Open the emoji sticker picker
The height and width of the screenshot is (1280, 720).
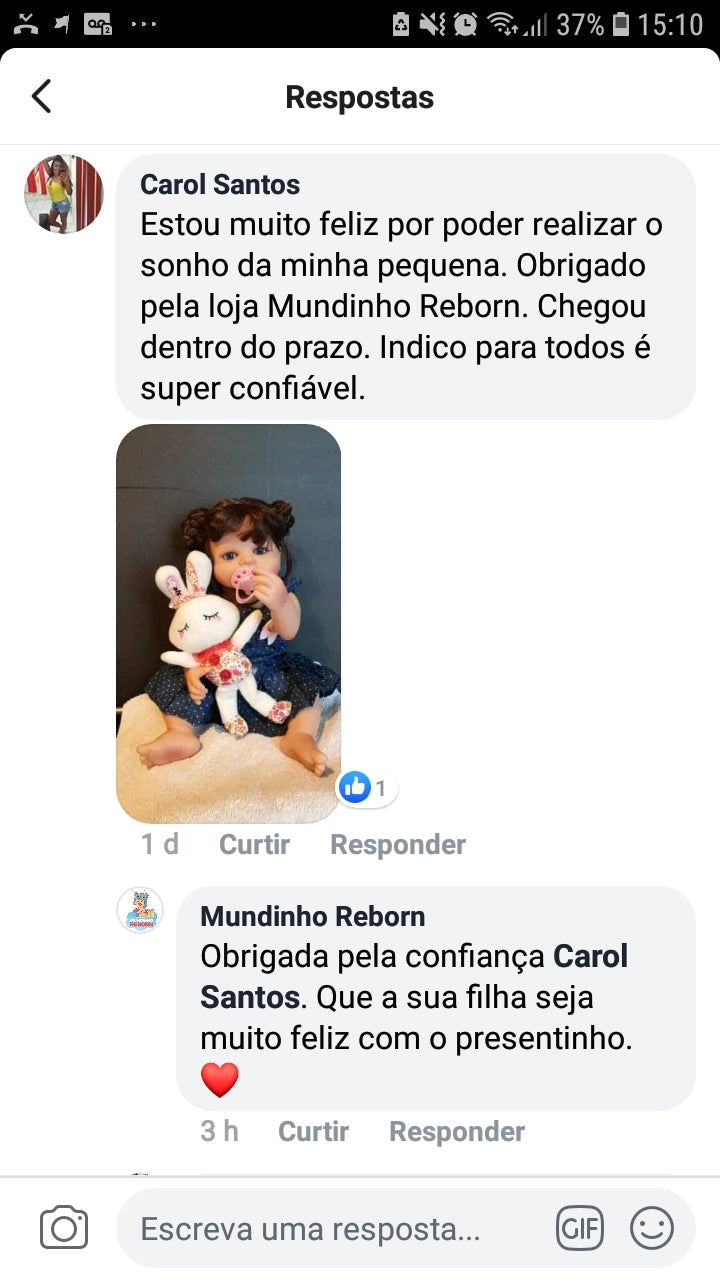tap(652, 1228)
